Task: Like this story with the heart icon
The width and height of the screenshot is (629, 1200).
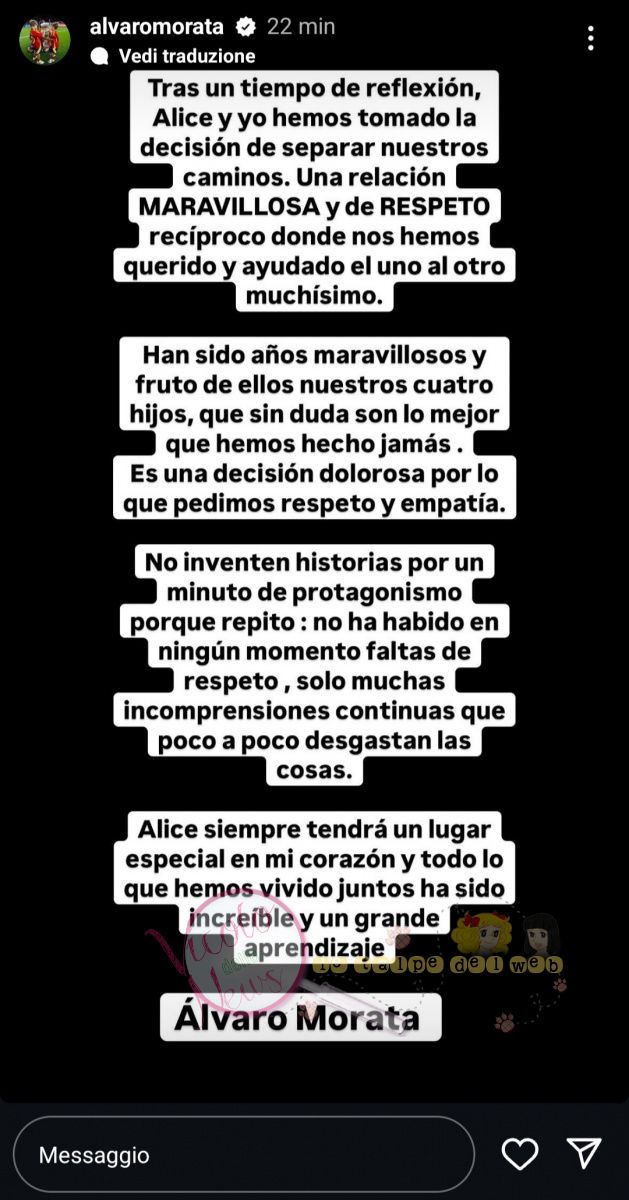Action: [x=520, y=1155]
